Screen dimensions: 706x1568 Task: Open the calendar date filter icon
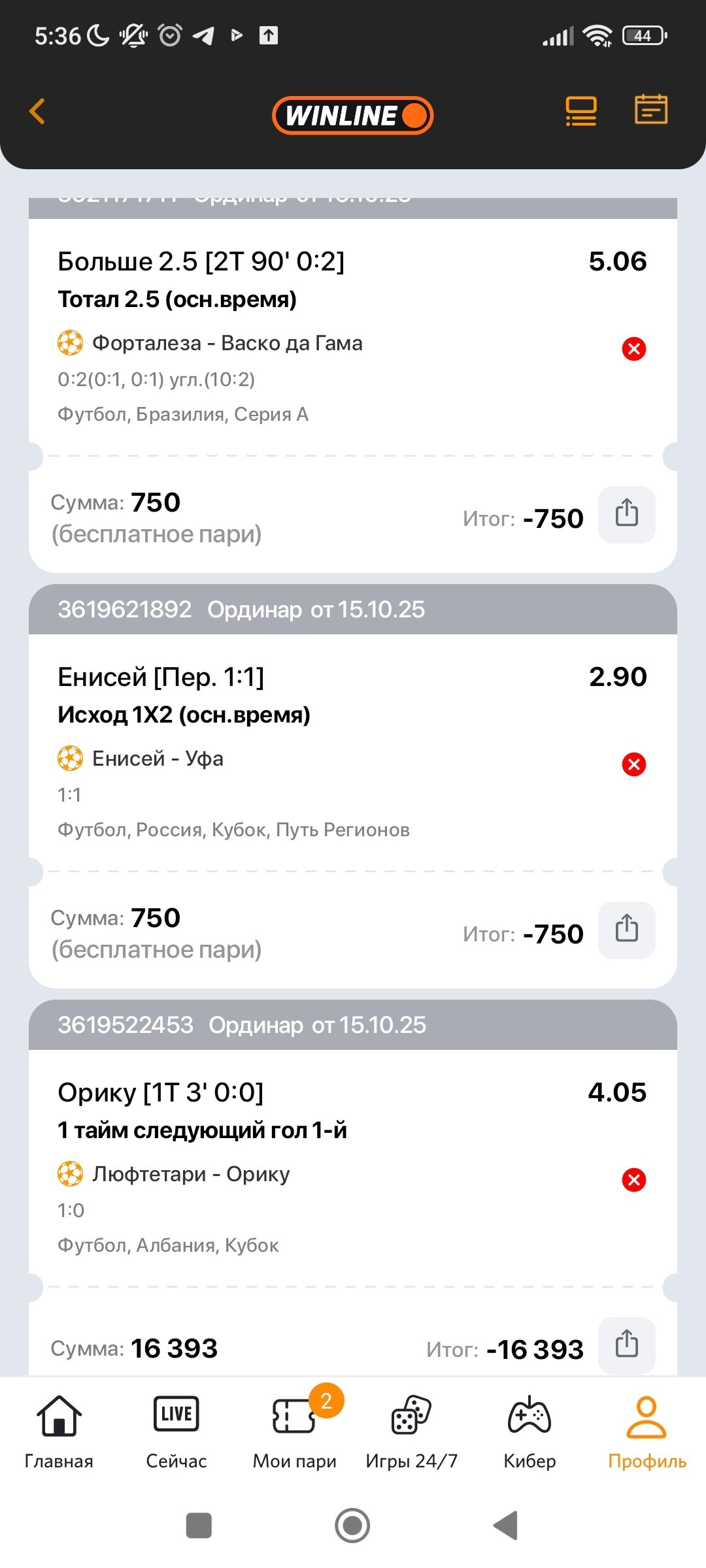click(x=650, y=110)
